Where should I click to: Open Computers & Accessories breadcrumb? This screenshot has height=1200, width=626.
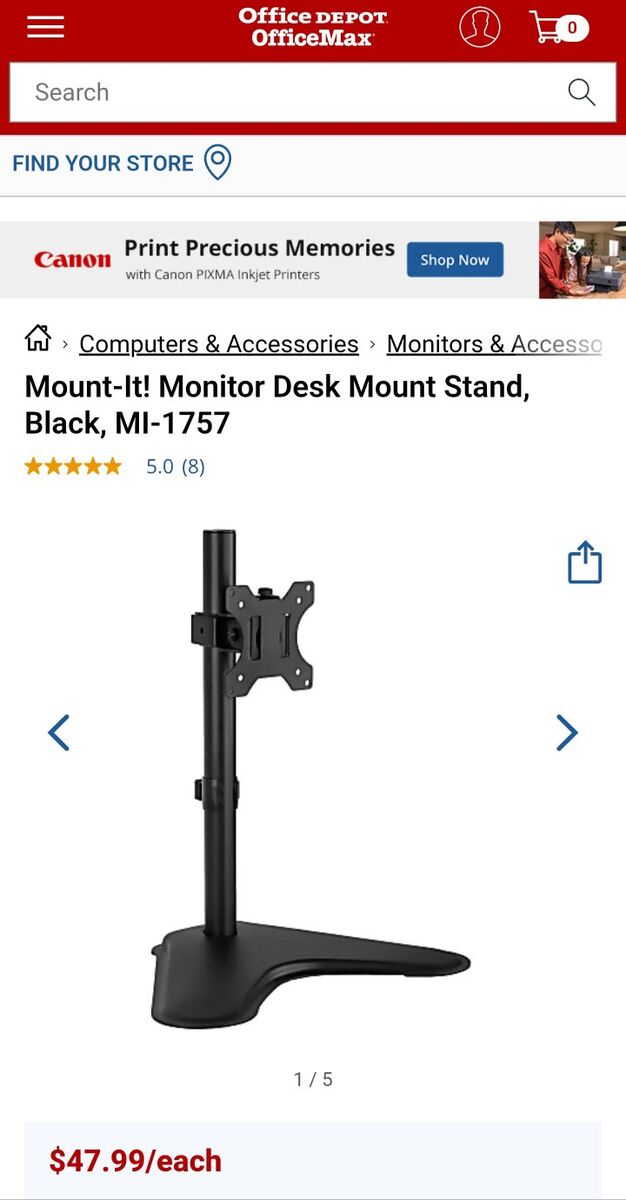(x=218, y=344)
